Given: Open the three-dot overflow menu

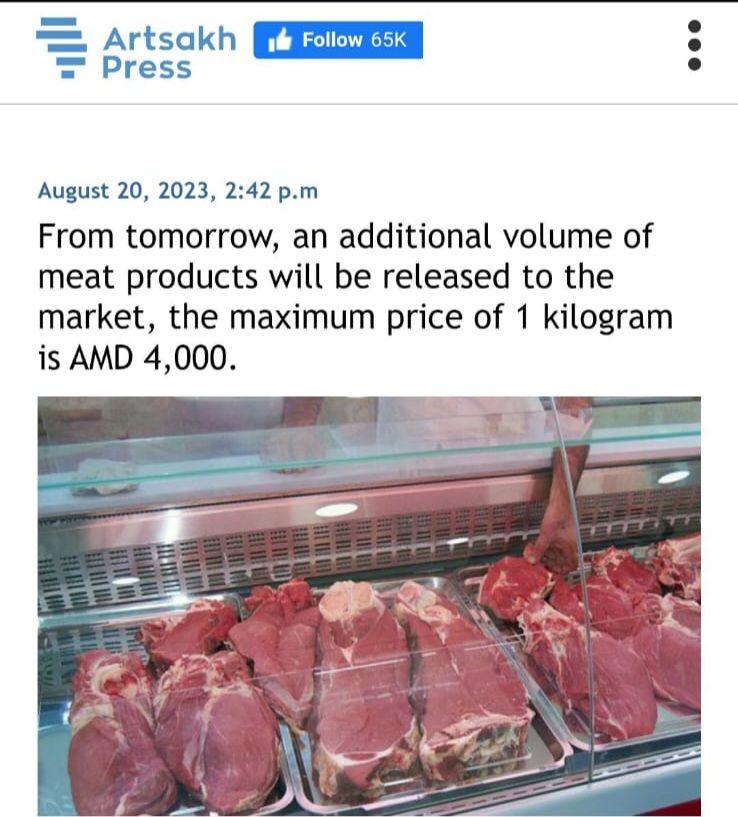Looking at the screenshot, I should 696,46.
